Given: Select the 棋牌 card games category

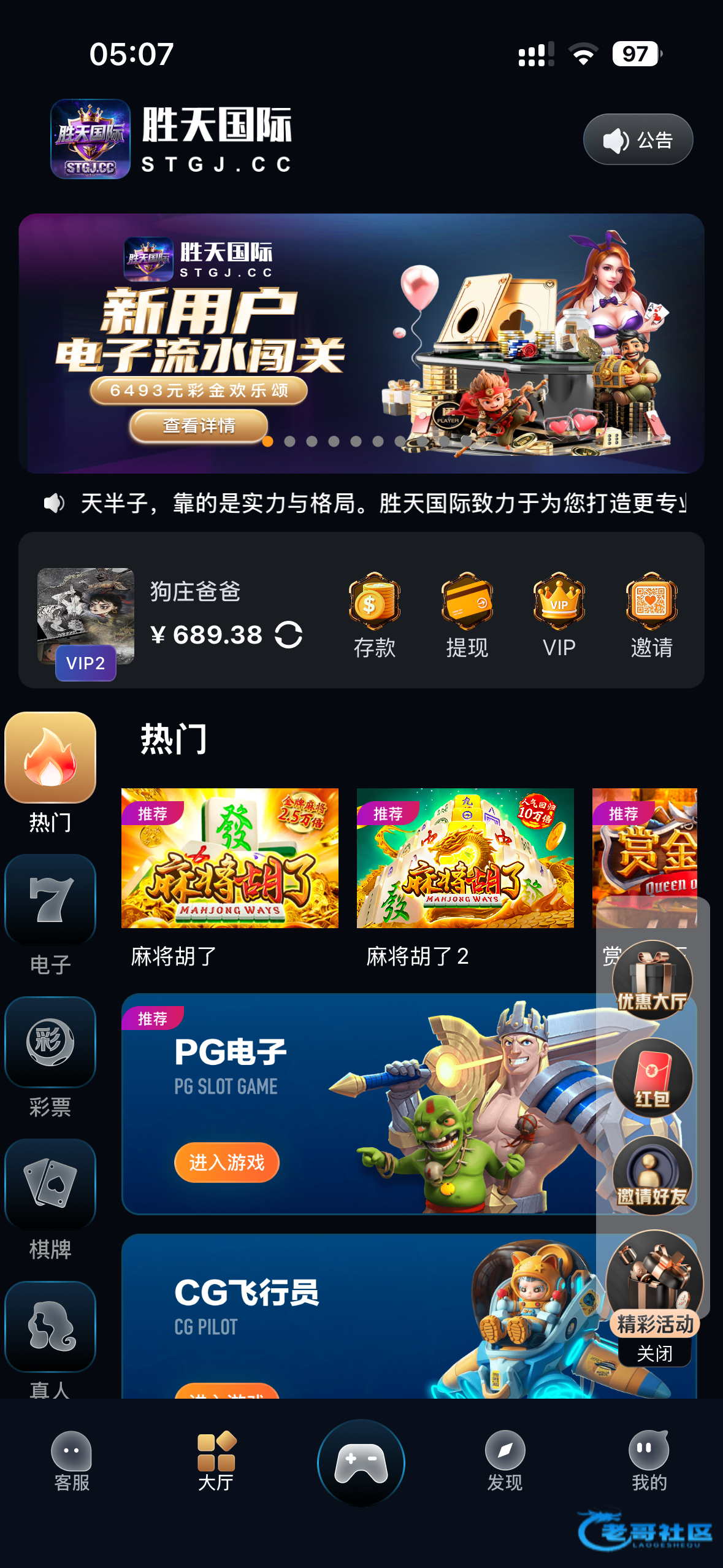Looking at the screenshot, I should click(x=50, y=1199).
